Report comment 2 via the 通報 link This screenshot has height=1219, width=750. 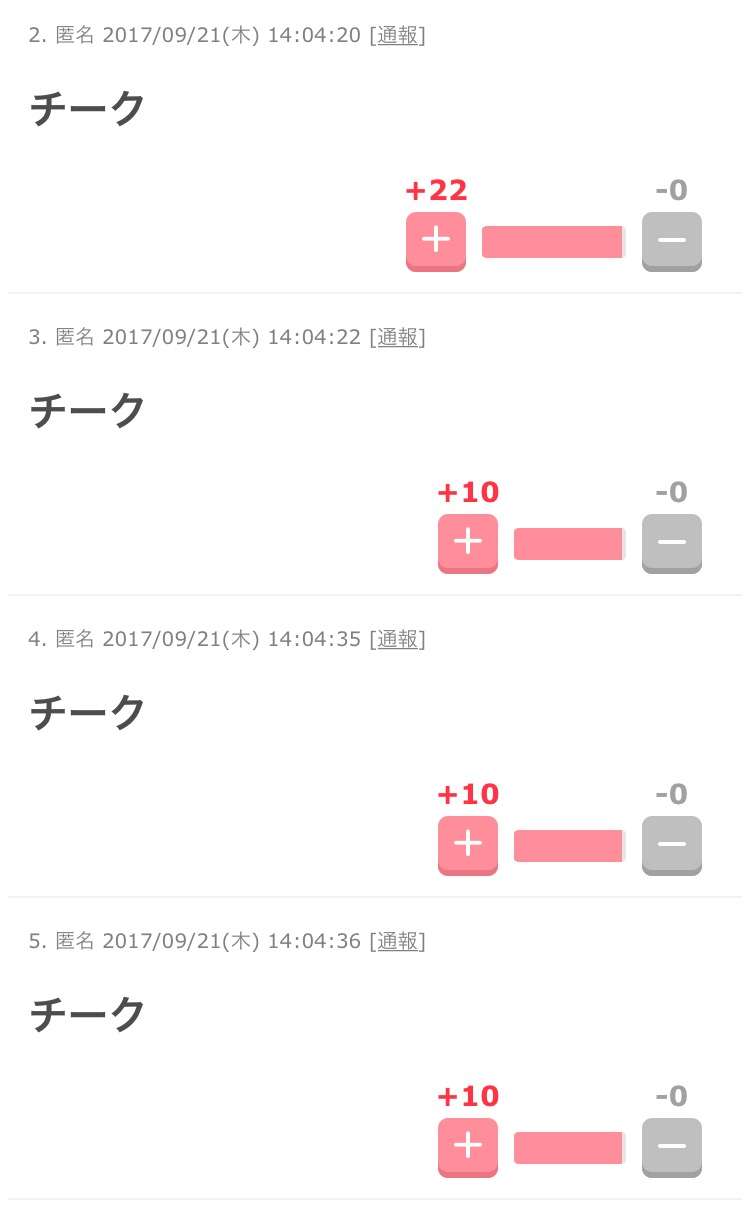point(398,35)
